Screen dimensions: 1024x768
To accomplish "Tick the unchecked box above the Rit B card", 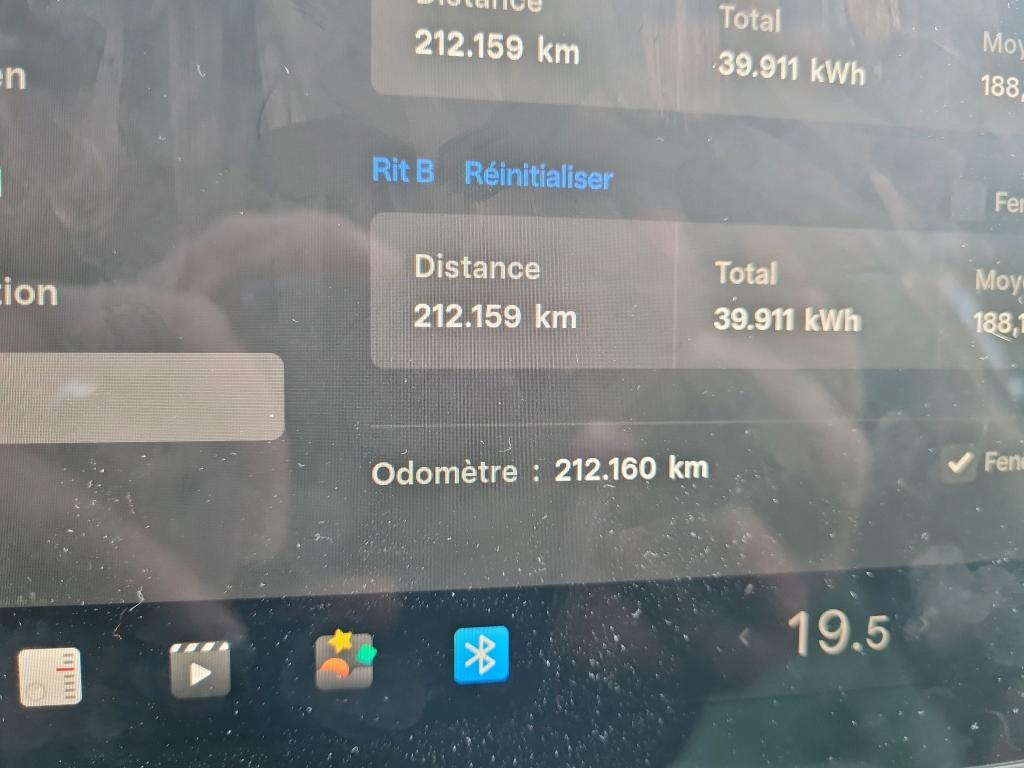I will 967,202.
